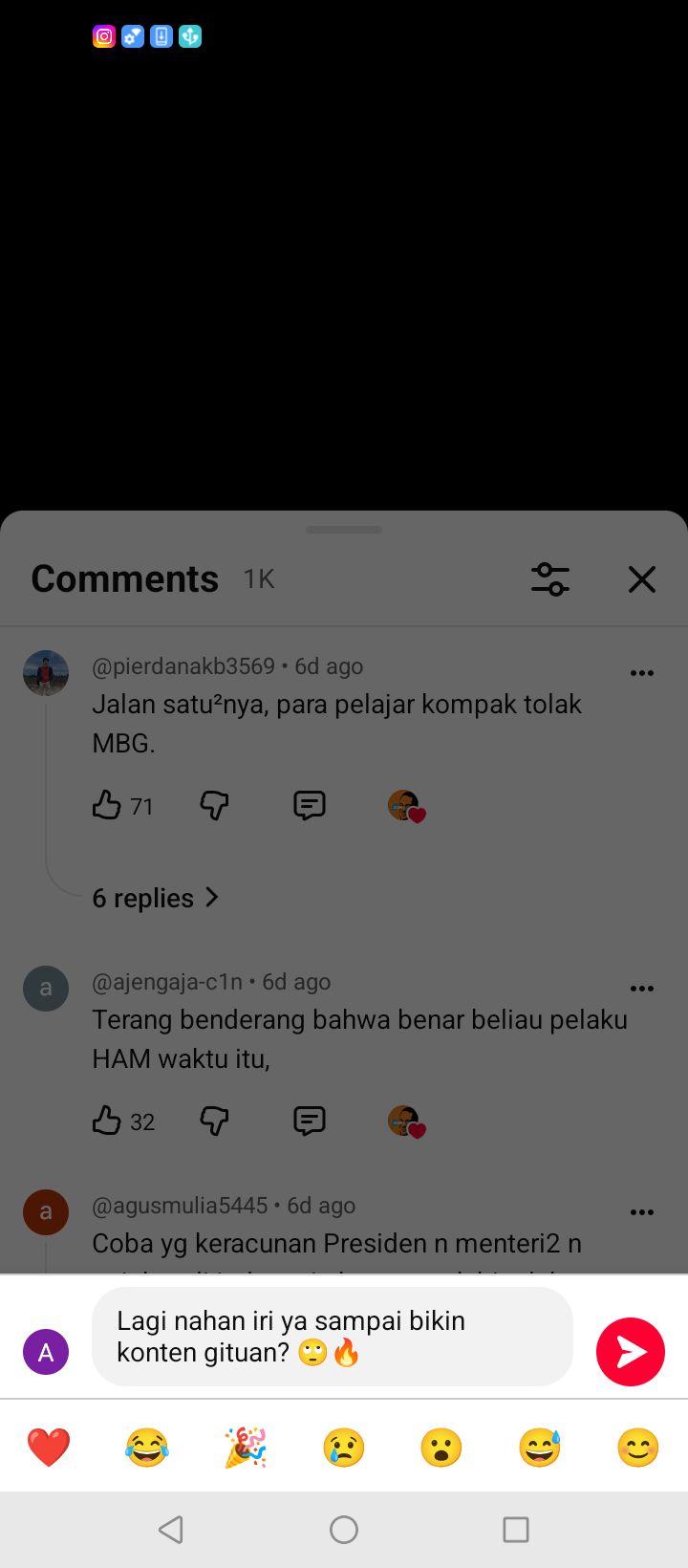Viewport: 688px width, 1568px height.
Task: Open comment sort options
Action: click(x=550, y=579)
